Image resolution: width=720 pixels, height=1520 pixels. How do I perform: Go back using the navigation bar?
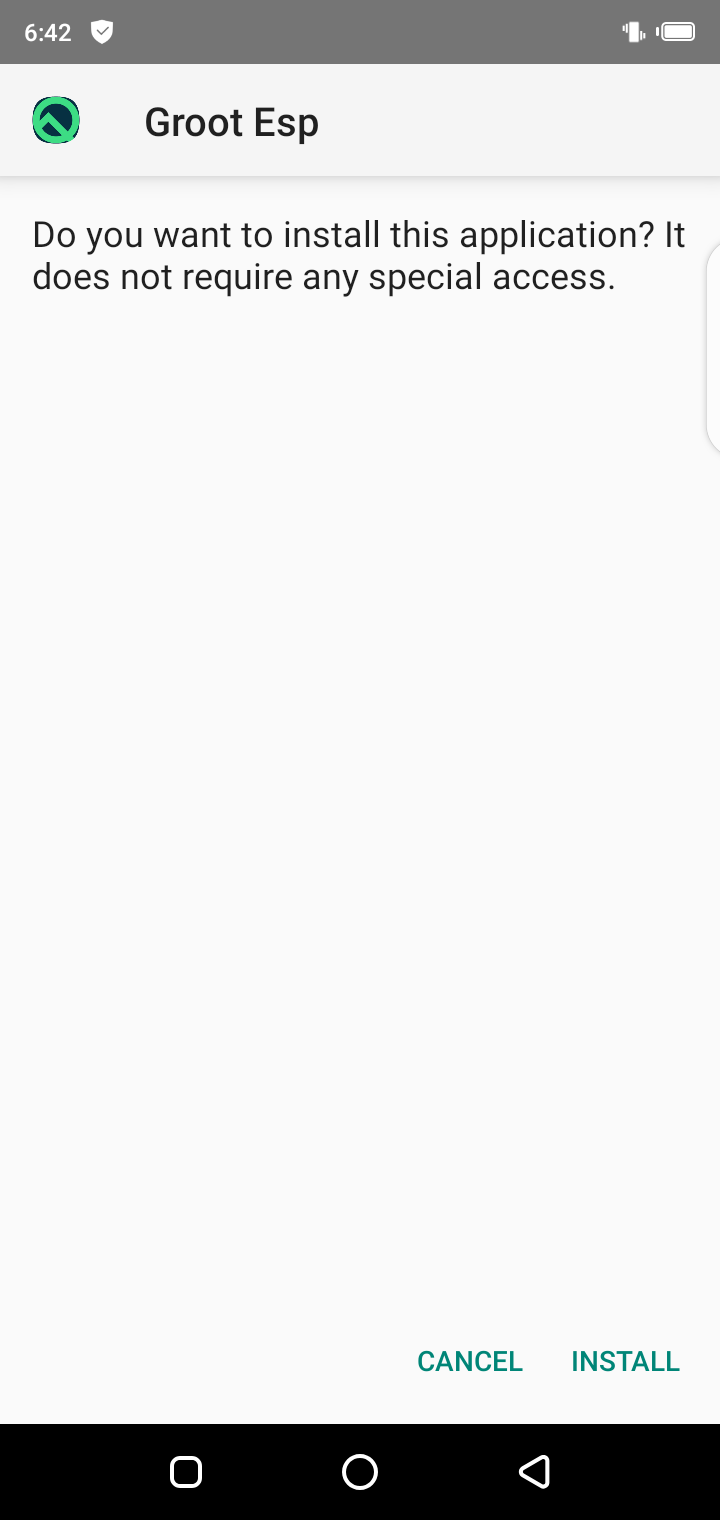tap(534, 1471)
